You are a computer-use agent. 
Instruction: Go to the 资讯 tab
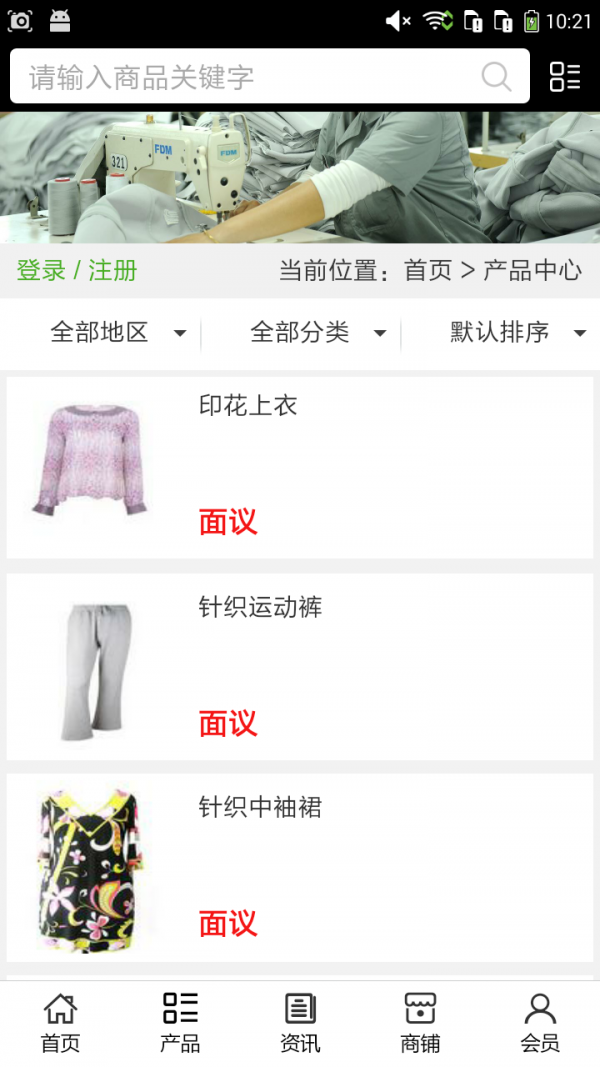tap(300, 1024)
